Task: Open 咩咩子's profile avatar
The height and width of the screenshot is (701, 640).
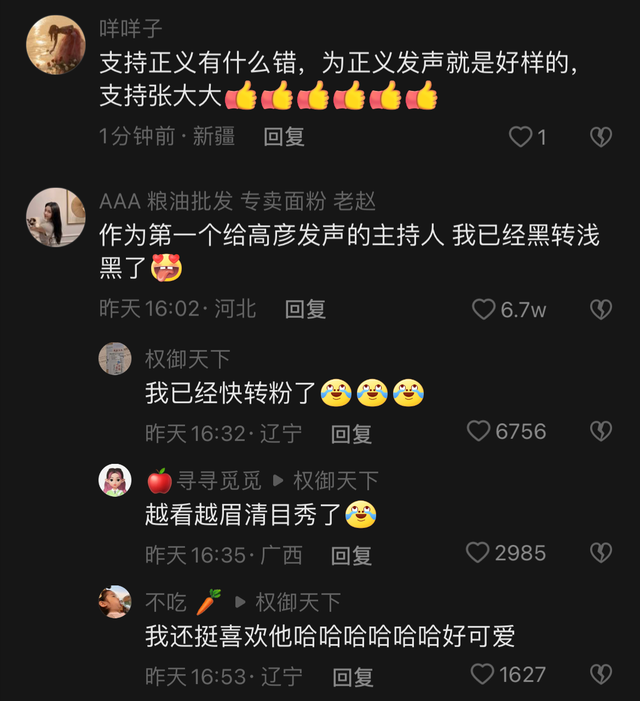Action: (x=55, y=45)
